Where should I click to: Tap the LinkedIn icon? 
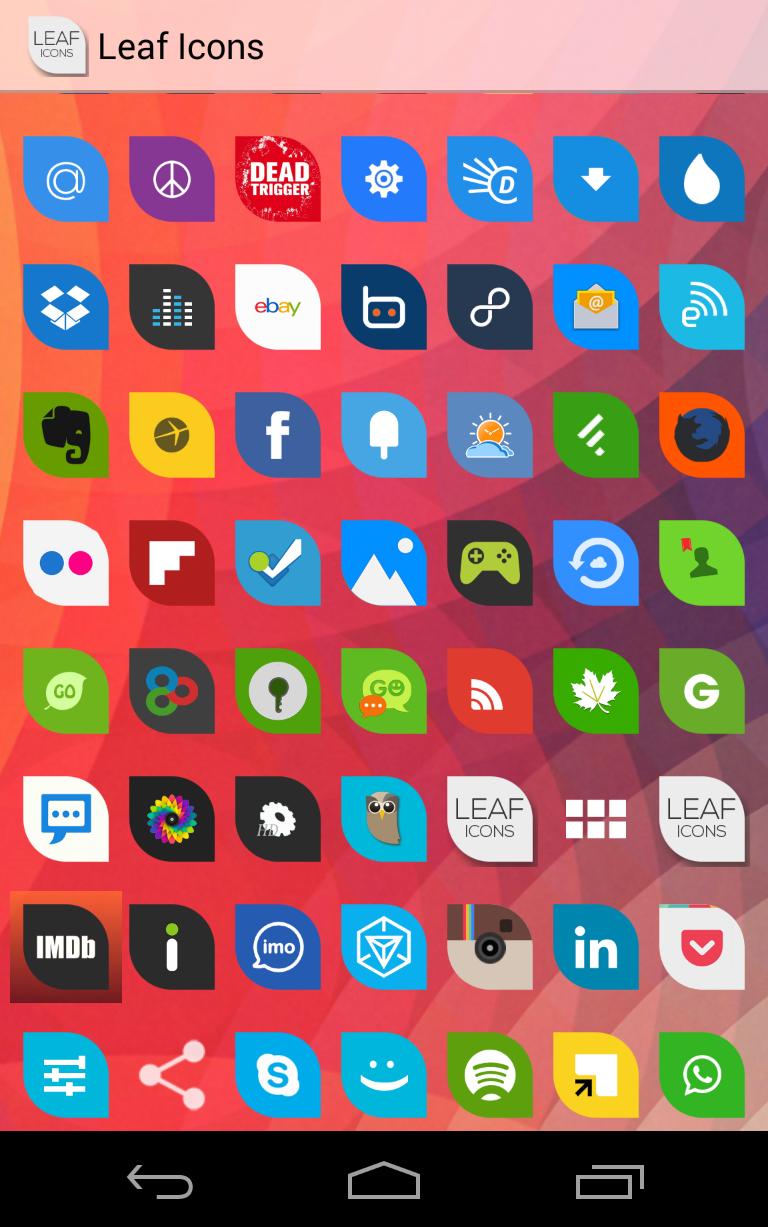(596, 947)
